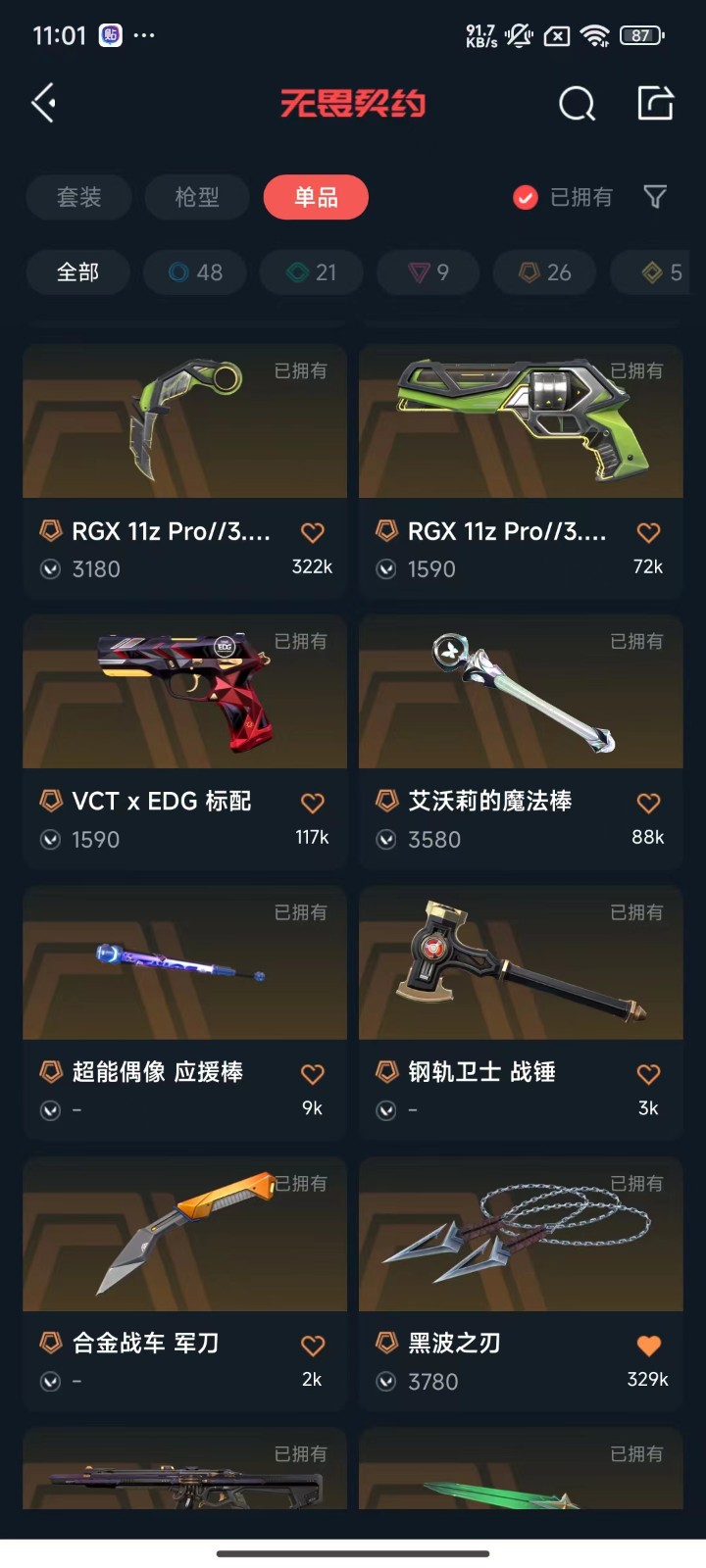Open the 钢轨卫士 战锤 card
This screenshot has width=706, height=1568.
click(x=521, y=1012)
